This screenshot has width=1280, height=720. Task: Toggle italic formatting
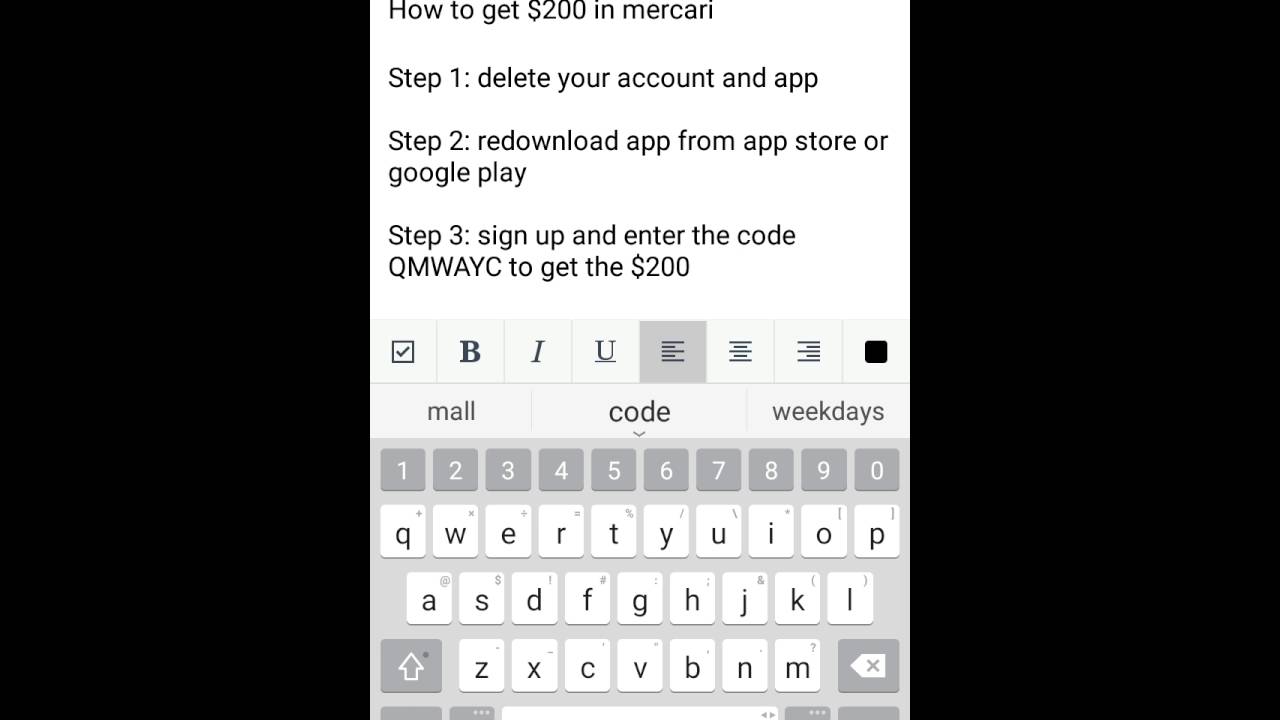[538, 352]
